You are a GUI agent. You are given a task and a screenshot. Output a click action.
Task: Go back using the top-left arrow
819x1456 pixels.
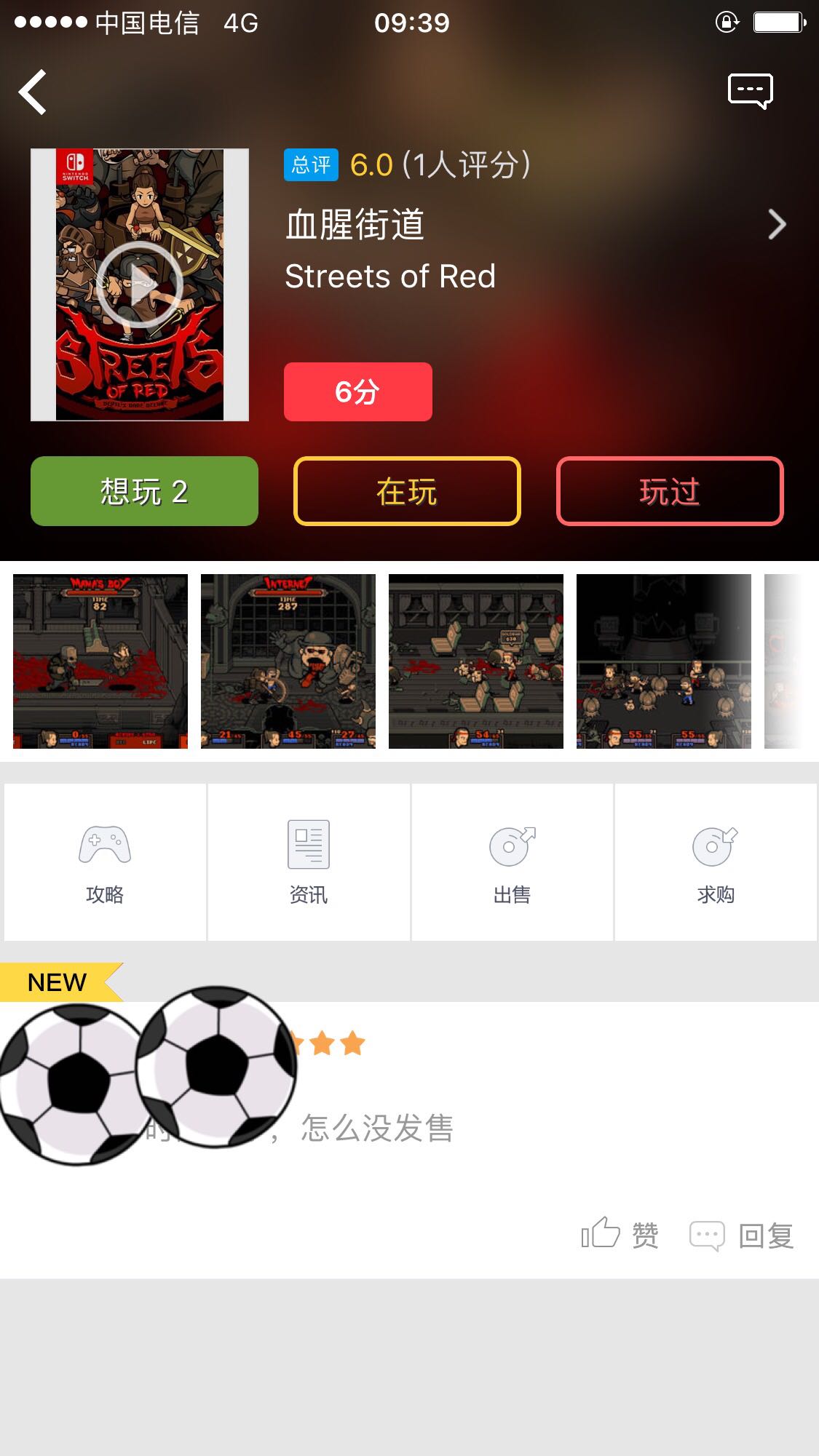[x=33, y=92]
